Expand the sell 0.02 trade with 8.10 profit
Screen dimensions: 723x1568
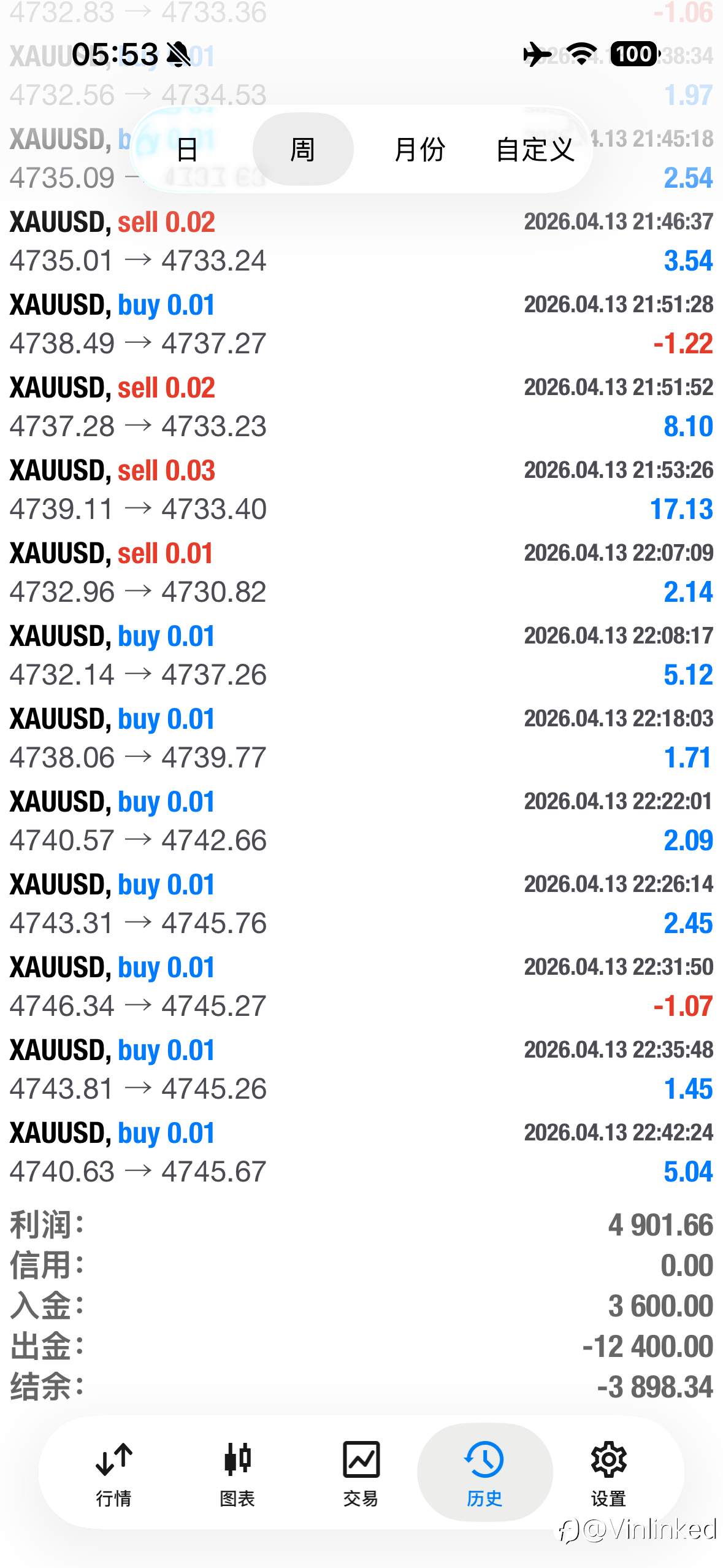pyautogui.click(x=361, y=407)
